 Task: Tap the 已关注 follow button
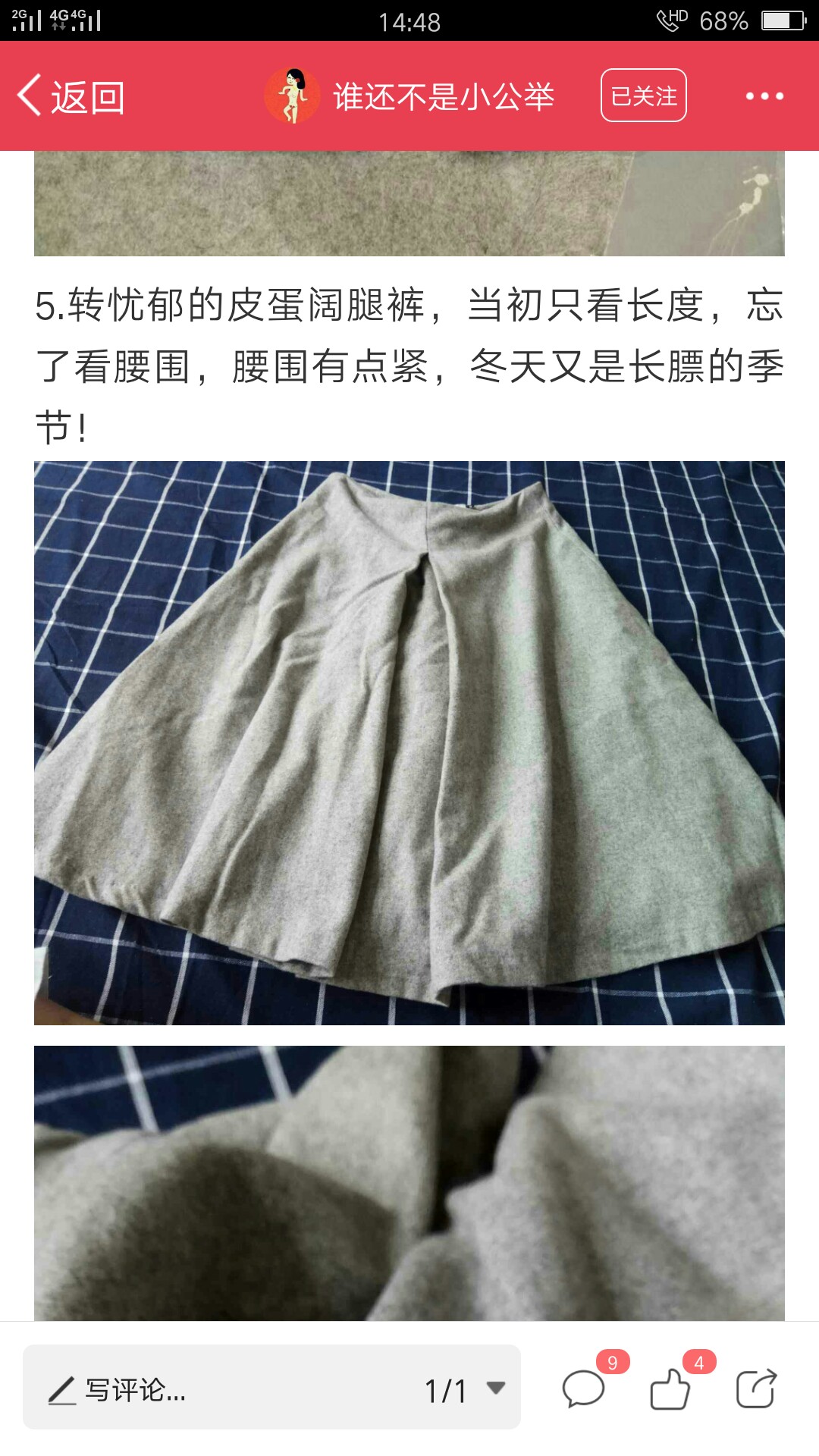click(x=644, y=96)
